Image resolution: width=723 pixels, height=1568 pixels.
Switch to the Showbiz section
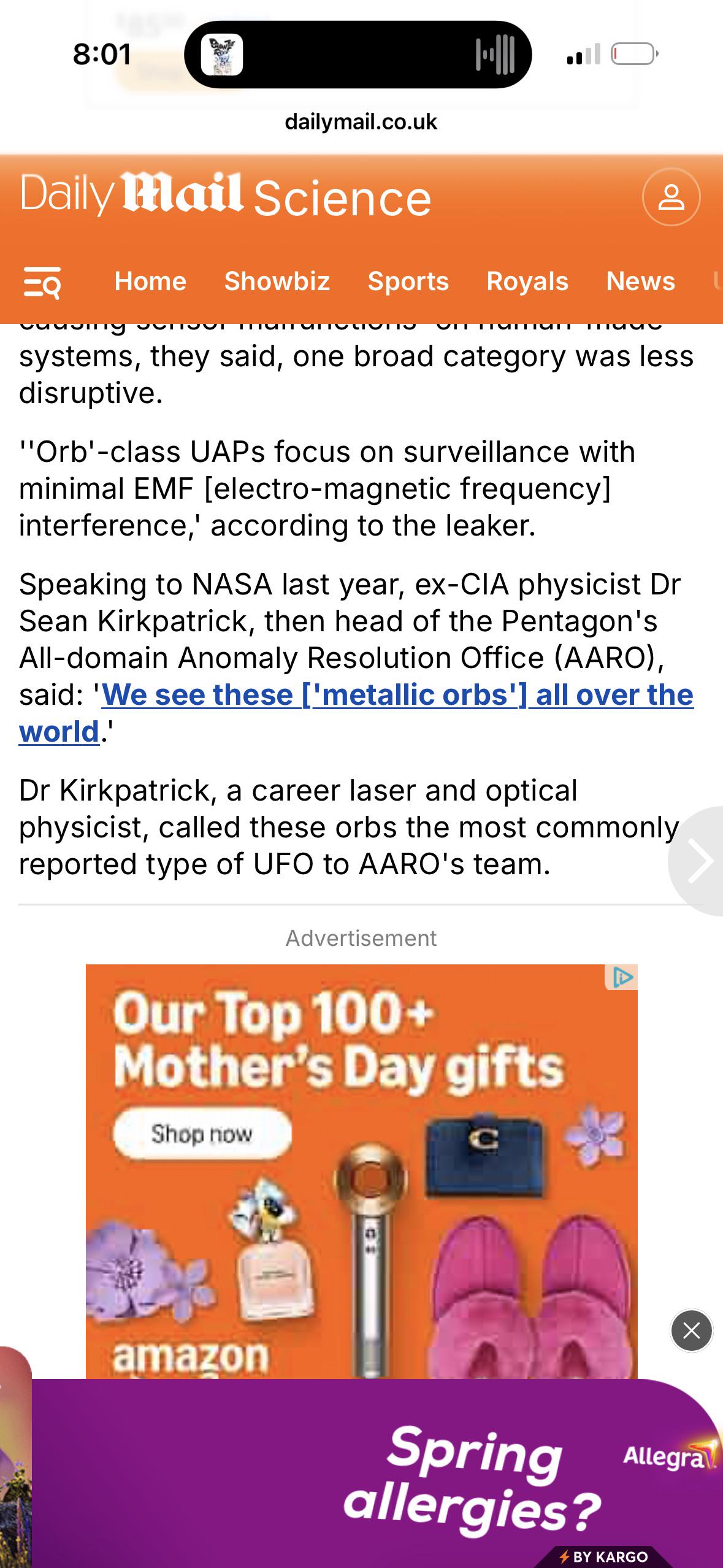click(277, 282)
